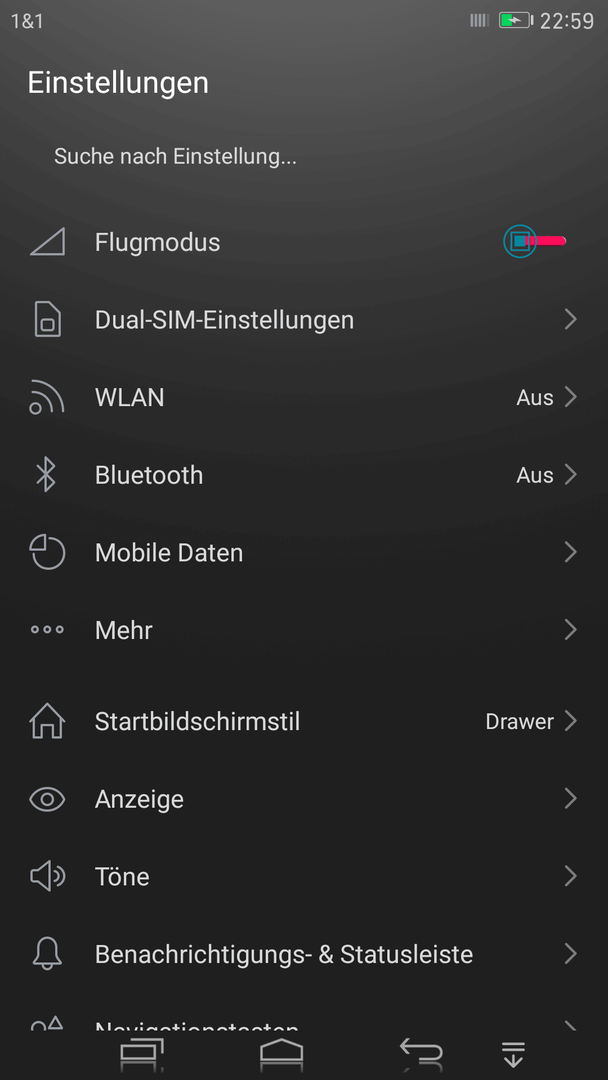
Task: Open the Mehr row
Action: coord(304,630)
